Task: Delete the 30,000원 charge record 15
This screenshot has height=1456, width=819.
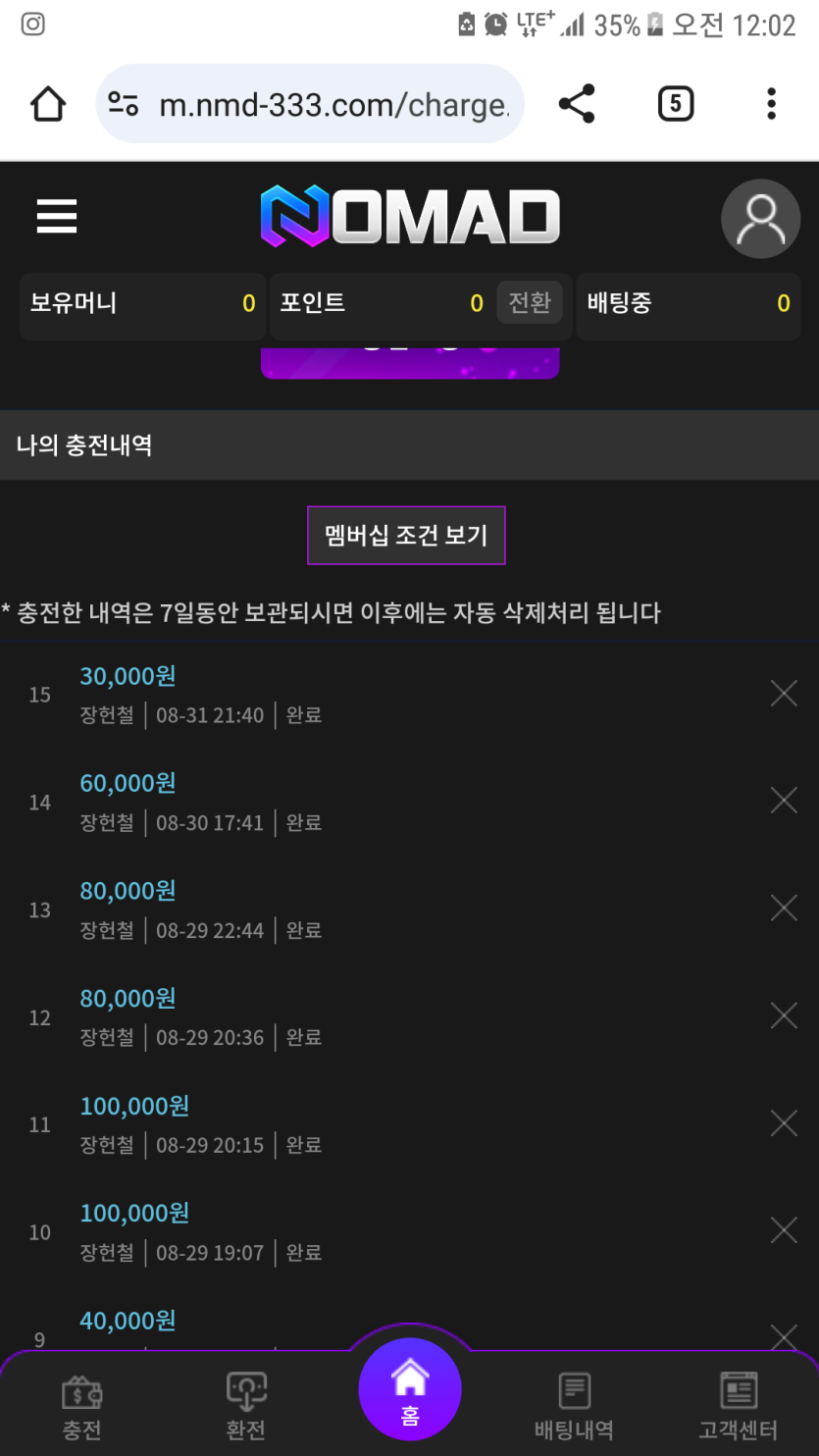Action: (784, 694)
